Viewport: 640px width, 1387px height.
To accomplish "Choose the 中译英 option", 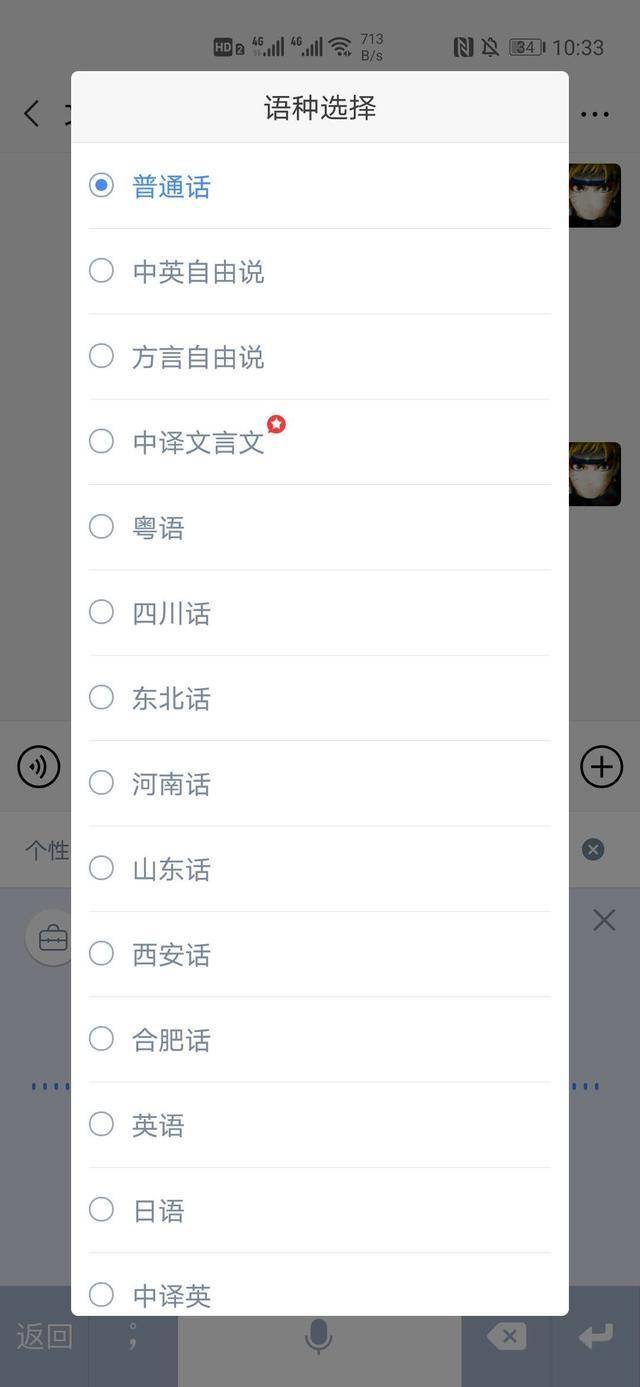I will [171, 1295].
